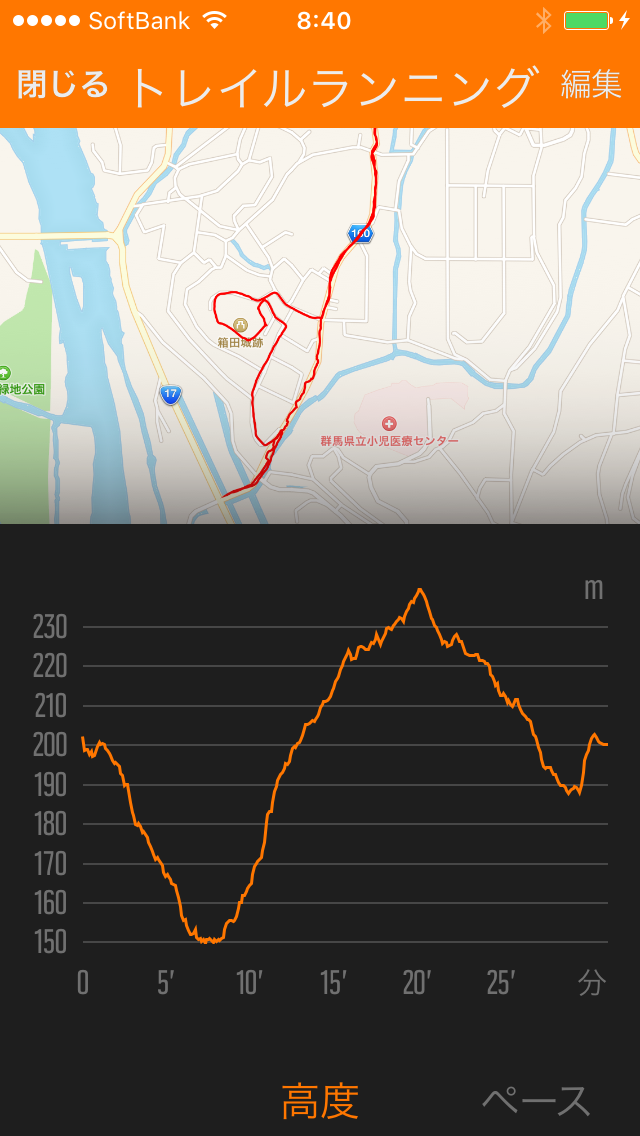
Task: Select the 高度 elevation tab
Action: point(320,1101)
